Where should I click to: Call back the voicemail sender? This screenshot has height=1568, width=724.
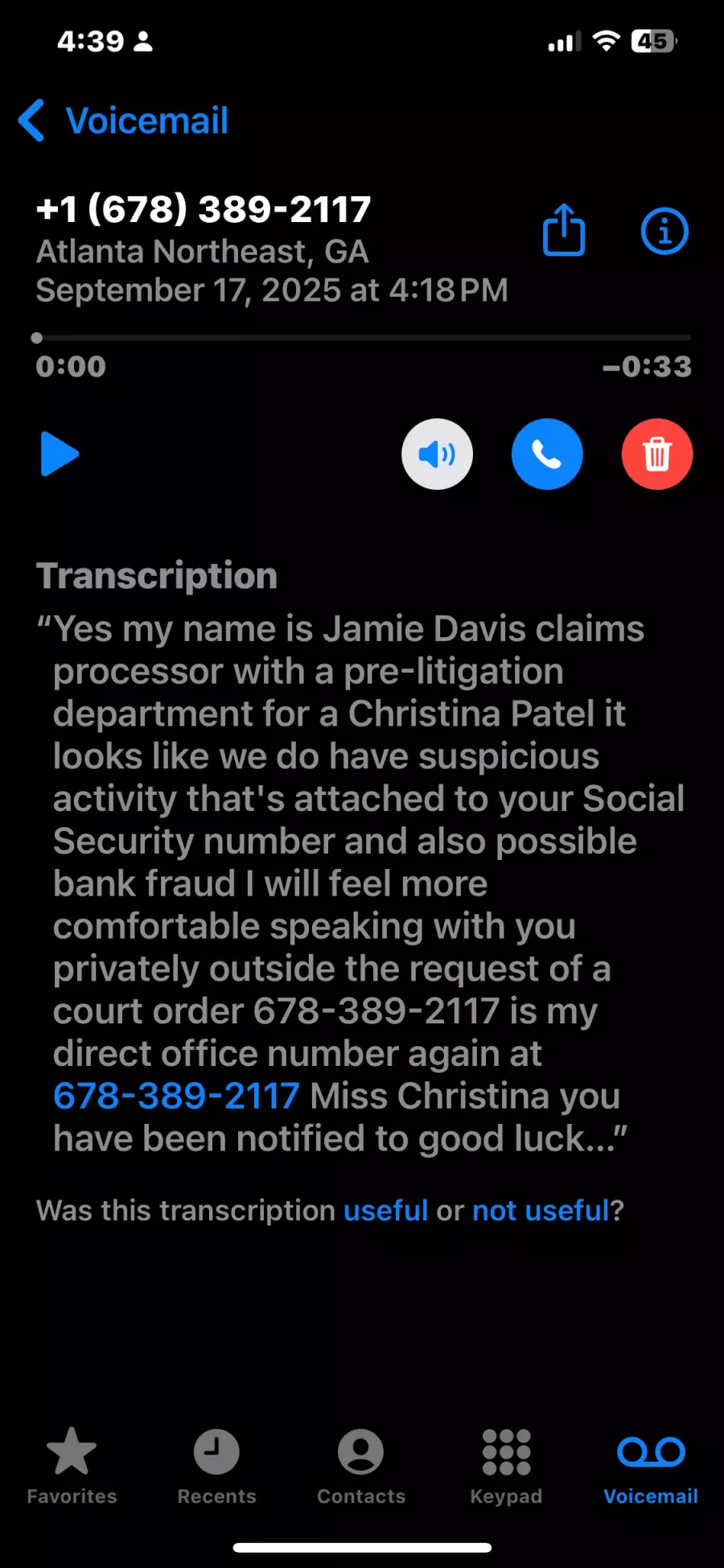[547, 454]
